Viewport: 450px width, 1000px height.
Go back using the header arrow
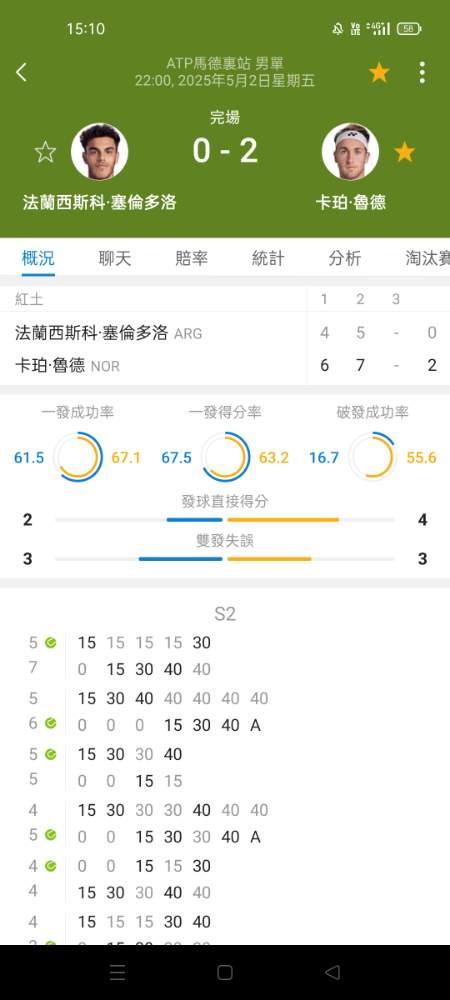click(x=21, y=72)
